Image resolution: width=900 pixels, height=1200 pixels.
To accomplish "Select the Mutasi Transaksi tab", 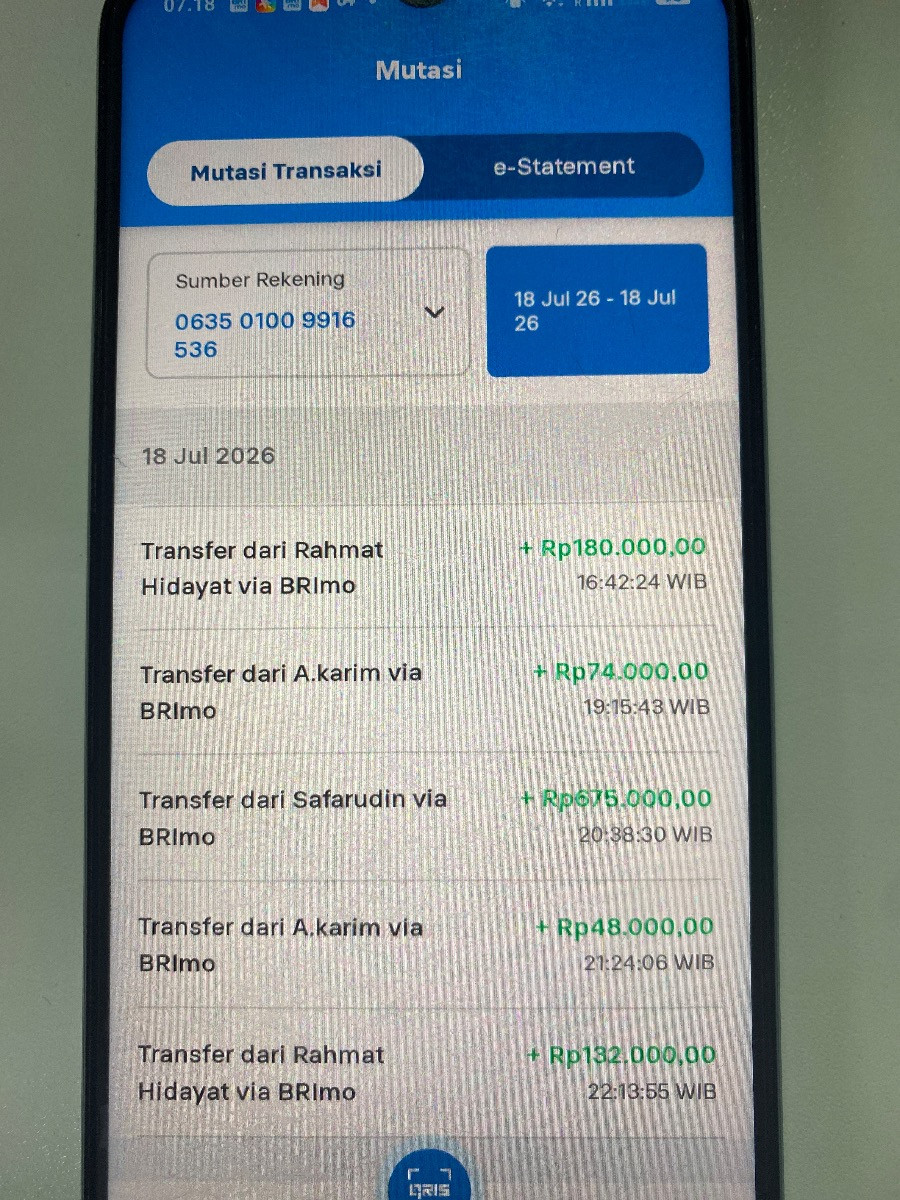I will pos(286,170).
